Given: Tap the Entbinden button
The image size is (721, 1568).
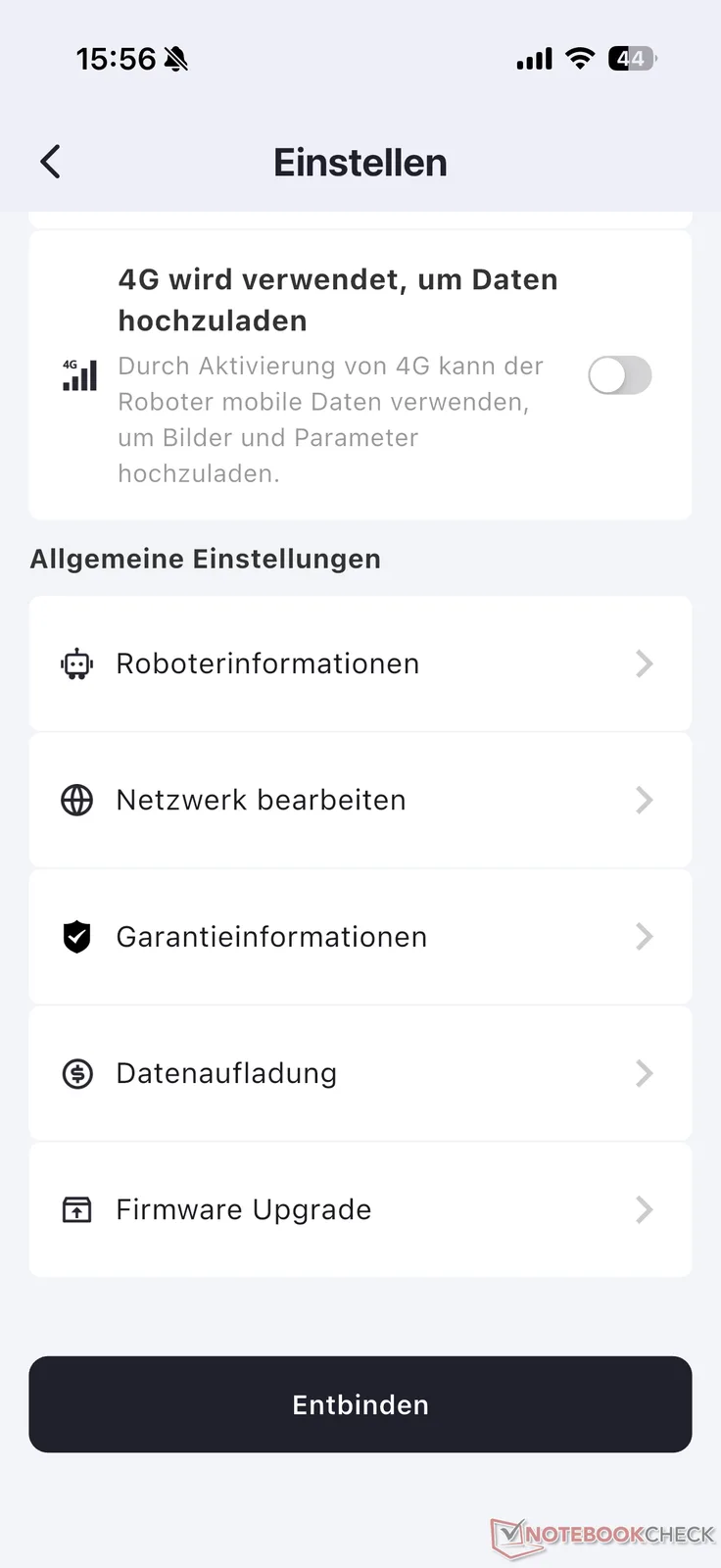Looking at the screenshot, I should [360, 1404].
